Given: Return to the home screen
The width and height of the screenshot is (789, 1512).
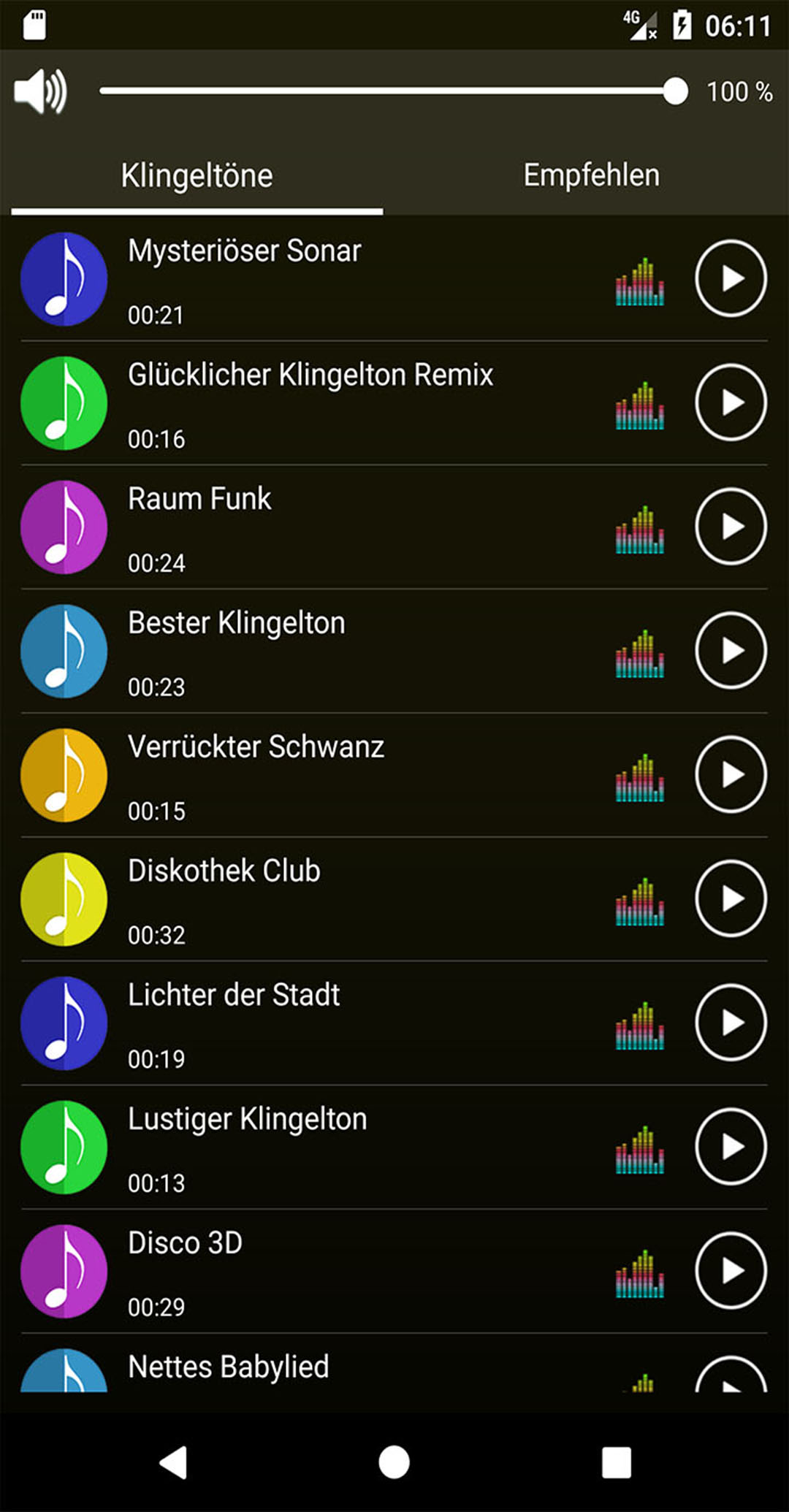Looking at the screenshot, I should coord(394,1462).
